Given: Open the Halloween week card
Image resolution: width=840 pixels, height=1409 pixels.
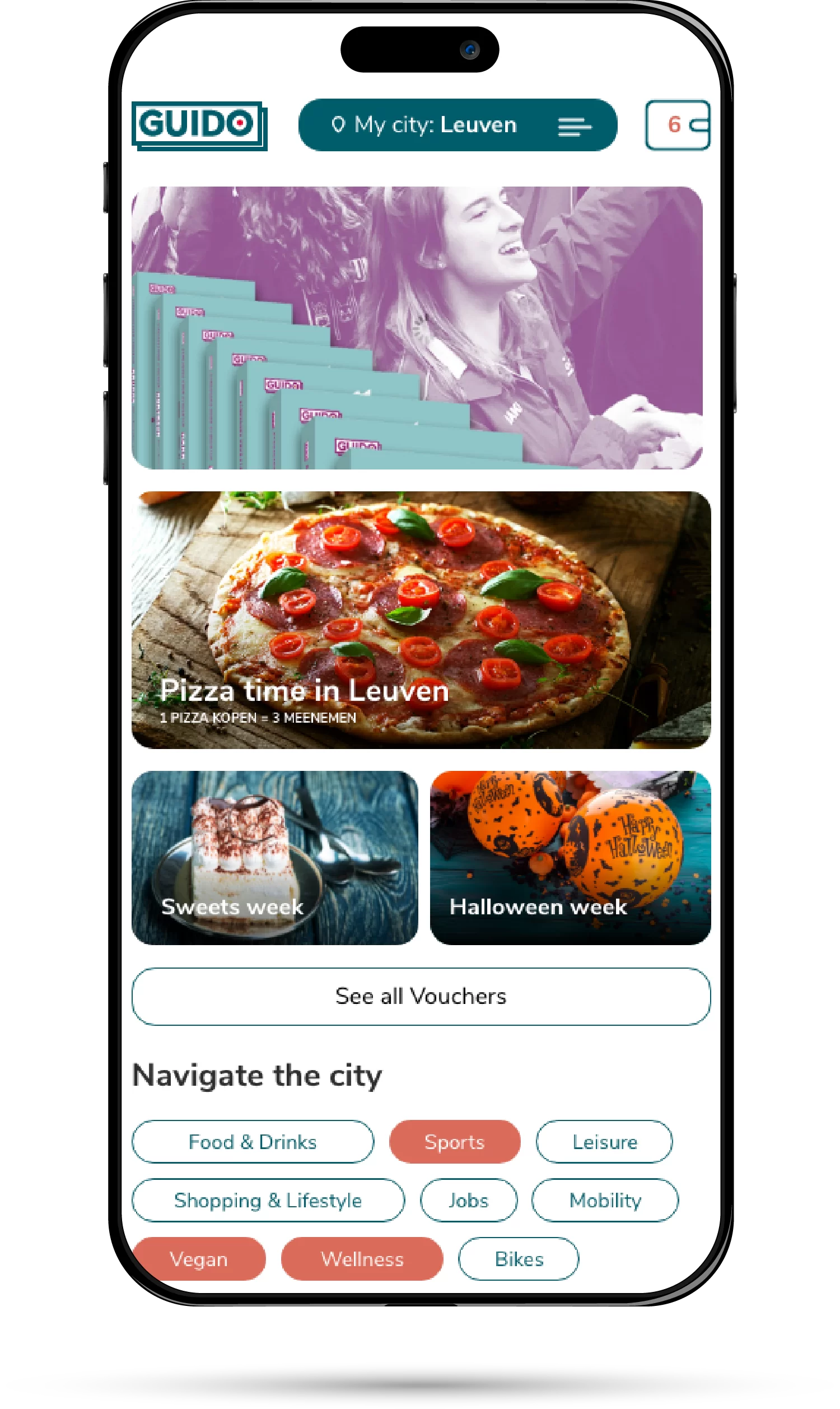Looking at the screenshot, I should pos(570,857).
